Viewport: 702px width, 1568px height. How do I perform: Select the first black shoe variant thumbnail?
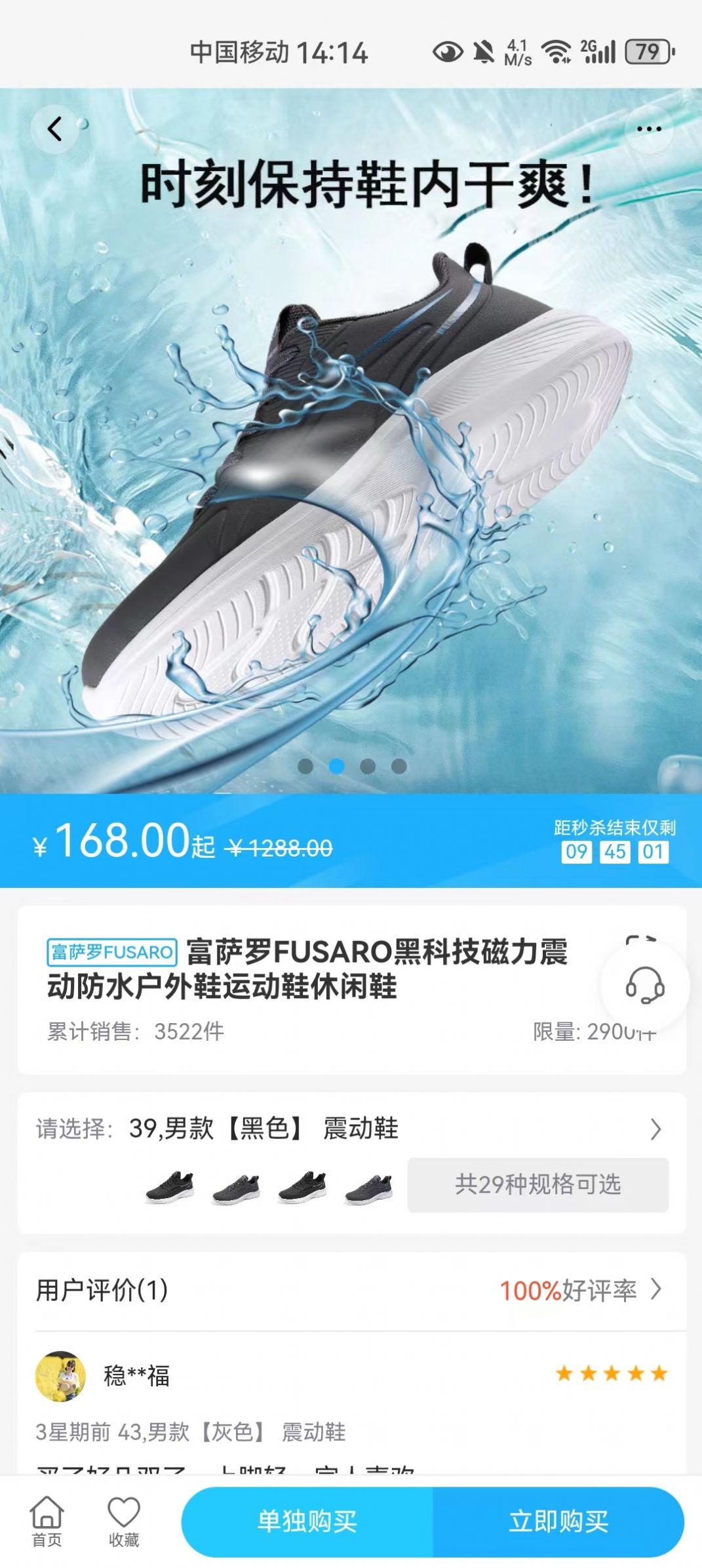(x=168, y=1188)
